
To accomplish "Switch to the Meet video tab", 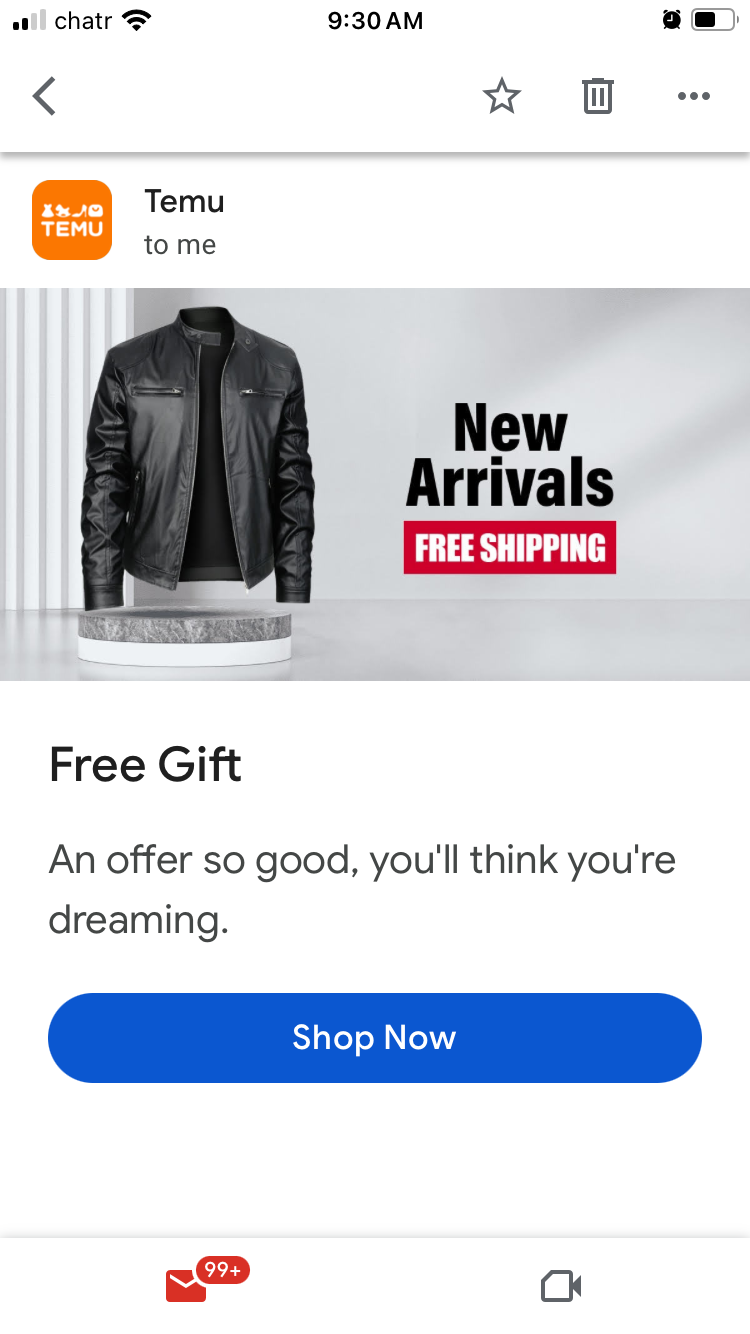I will tap(561, 1286).
